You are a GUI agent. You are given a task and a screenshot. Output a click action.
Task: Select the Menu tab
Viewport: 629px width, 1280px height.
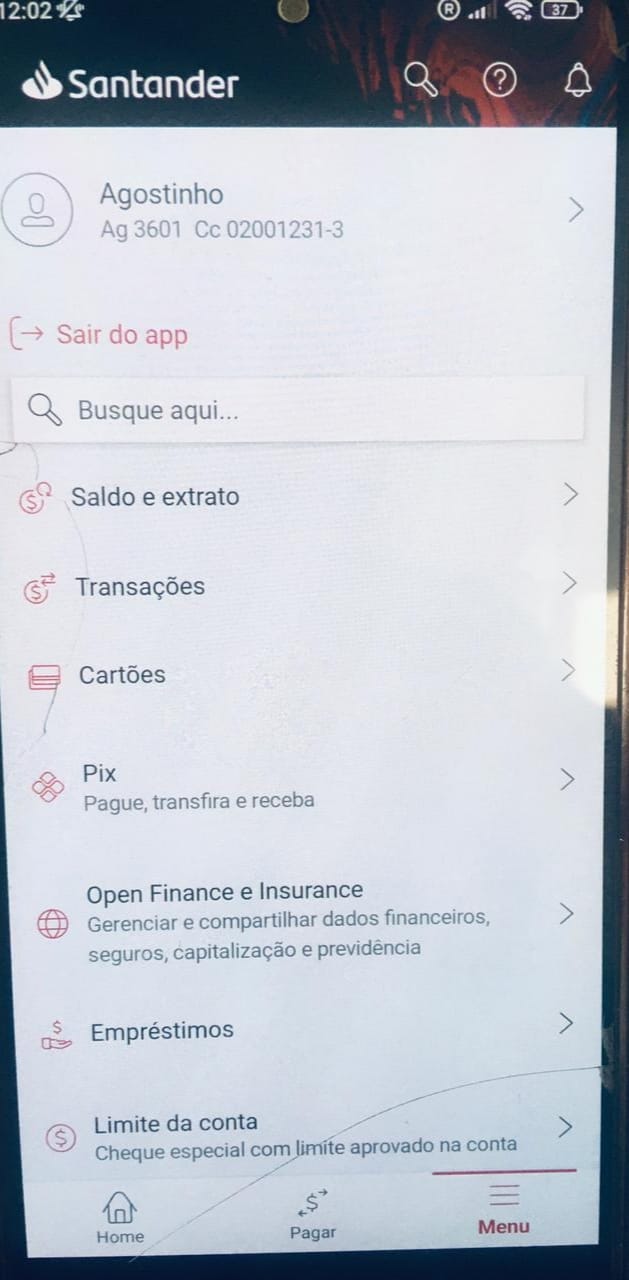click(504, 1212)
